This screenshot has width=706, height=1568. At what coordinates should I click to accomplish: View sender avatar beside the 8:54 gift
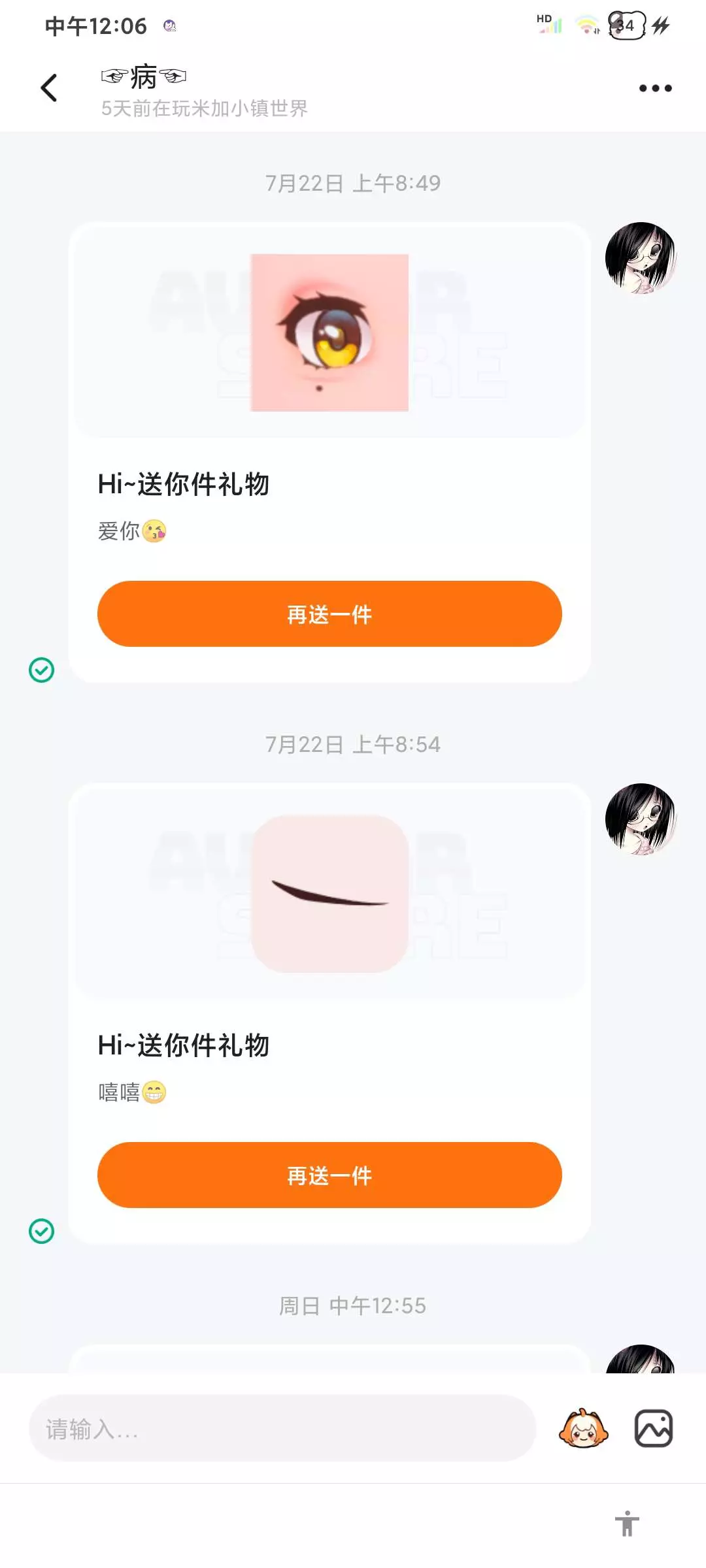tap(641, 819)
